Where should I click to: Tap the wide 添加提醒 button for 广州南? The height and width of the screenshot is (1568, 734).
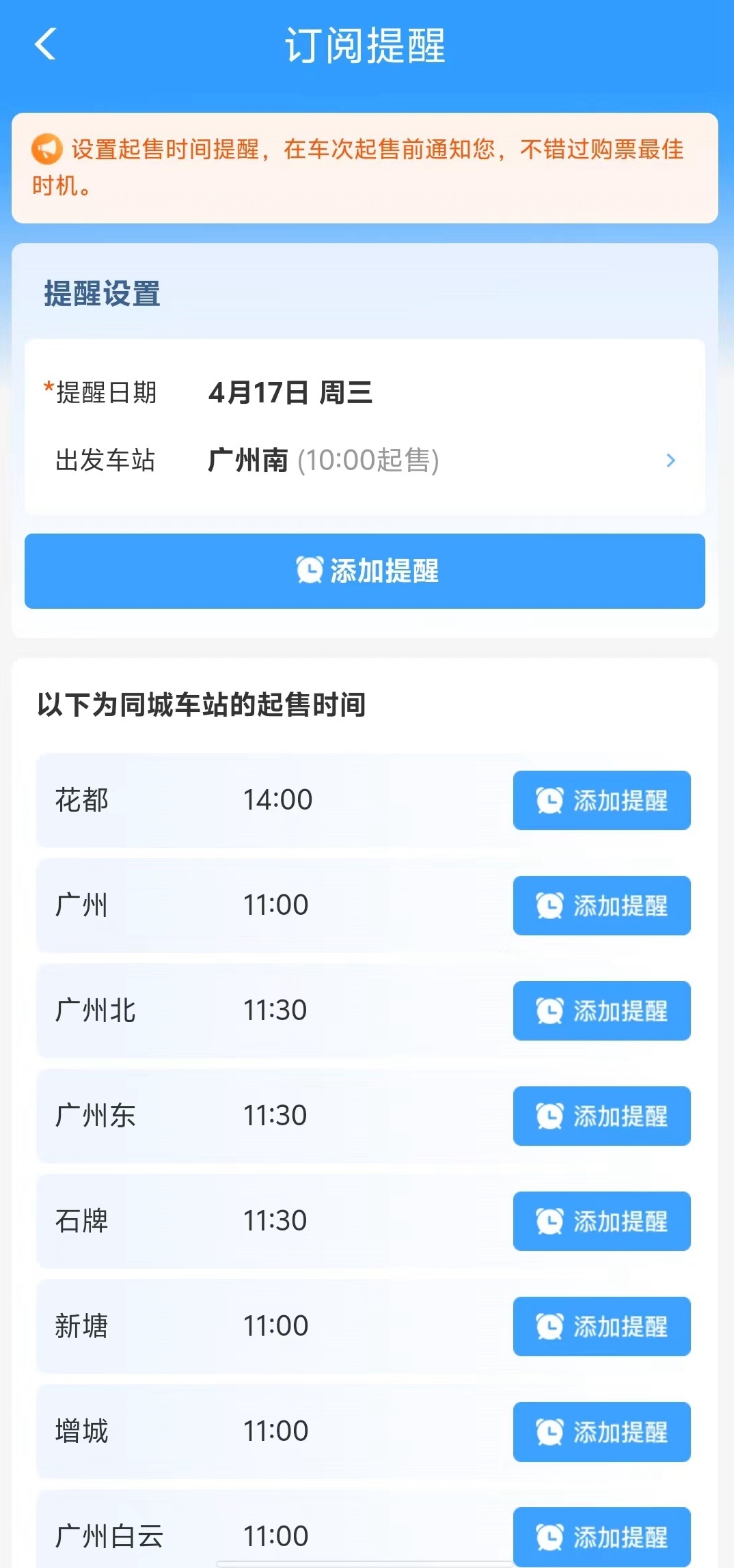(x=365, y=571)
